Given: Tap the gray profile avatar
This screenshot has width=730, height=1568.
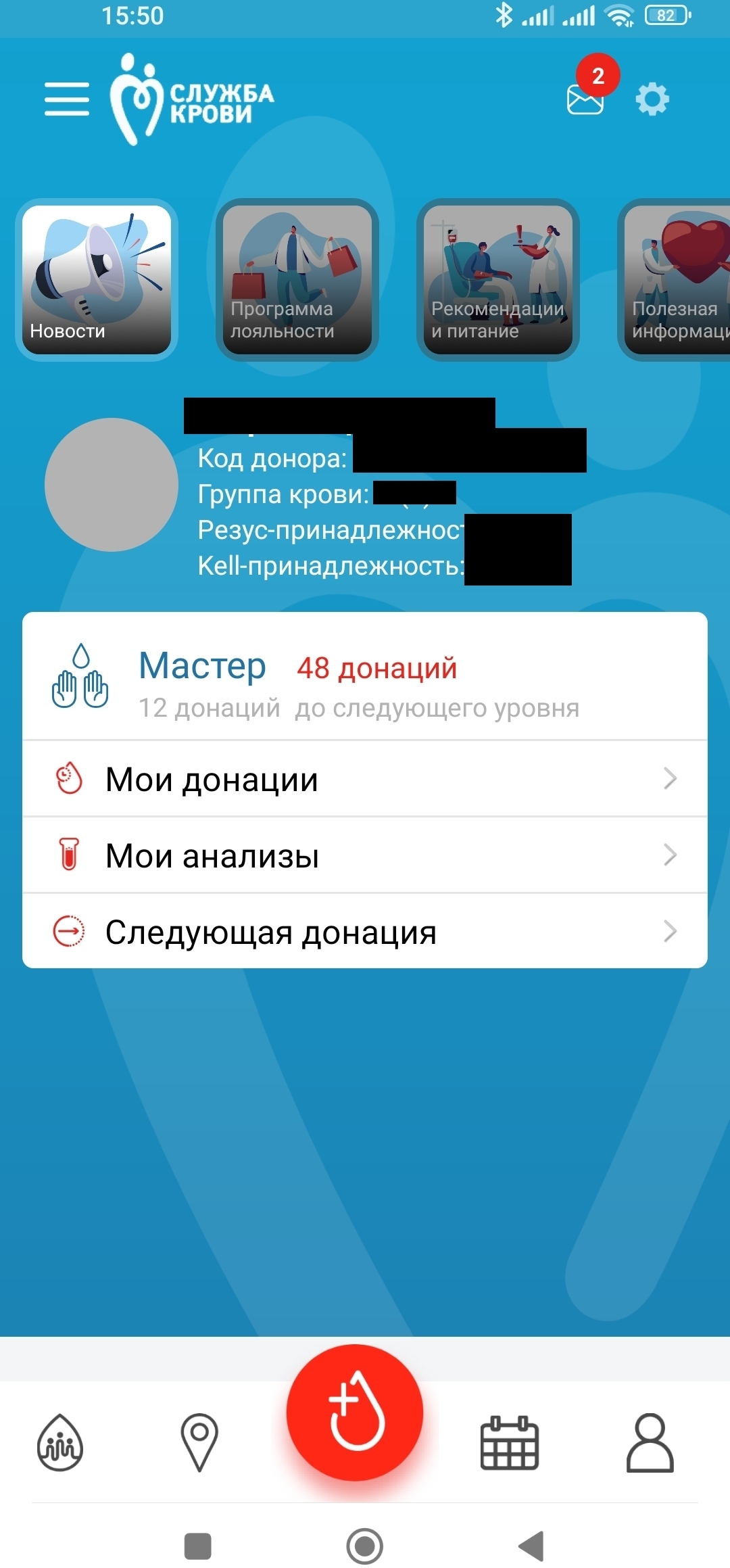Looking at the screenshot, I should pyautogui.click(x=112, y=484).
